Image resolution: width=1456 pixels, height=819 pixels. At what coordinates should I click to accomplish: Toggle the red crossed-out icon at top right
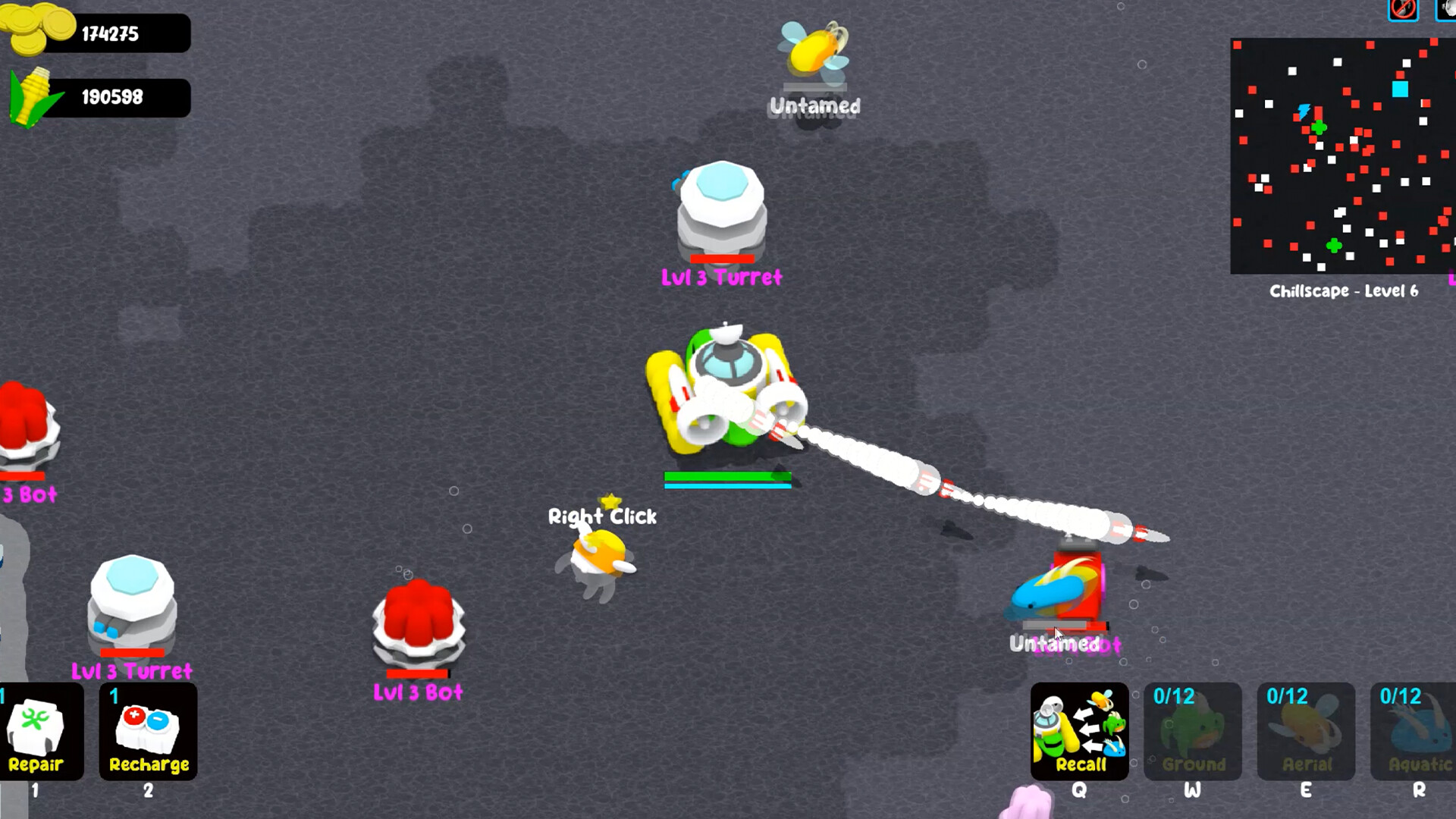(x=1403, y=10)
